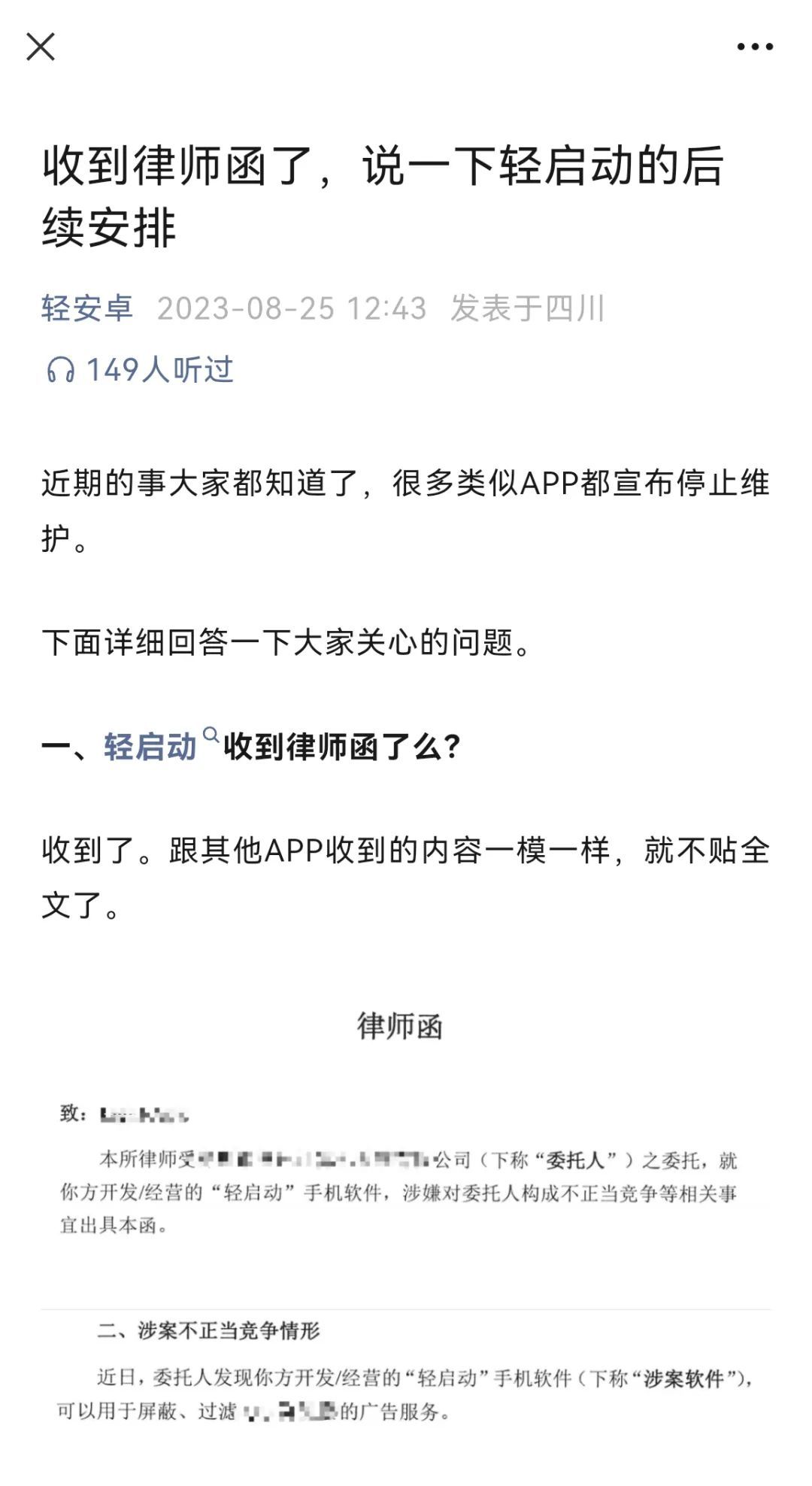Listen to the article via 149人听过
The height and width of the screenshot is (1486, 812).
tap(141, 370)
